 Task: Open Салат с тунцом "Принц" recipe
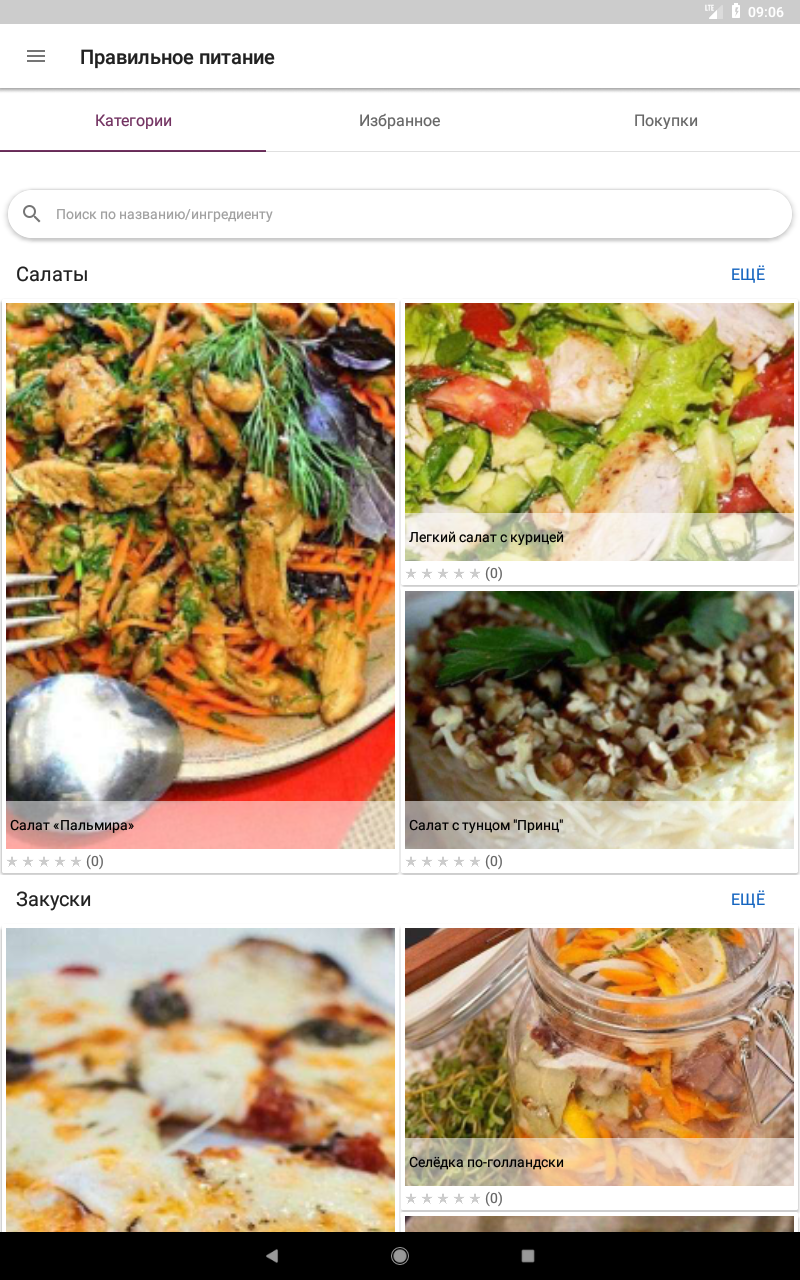[600, 731]
